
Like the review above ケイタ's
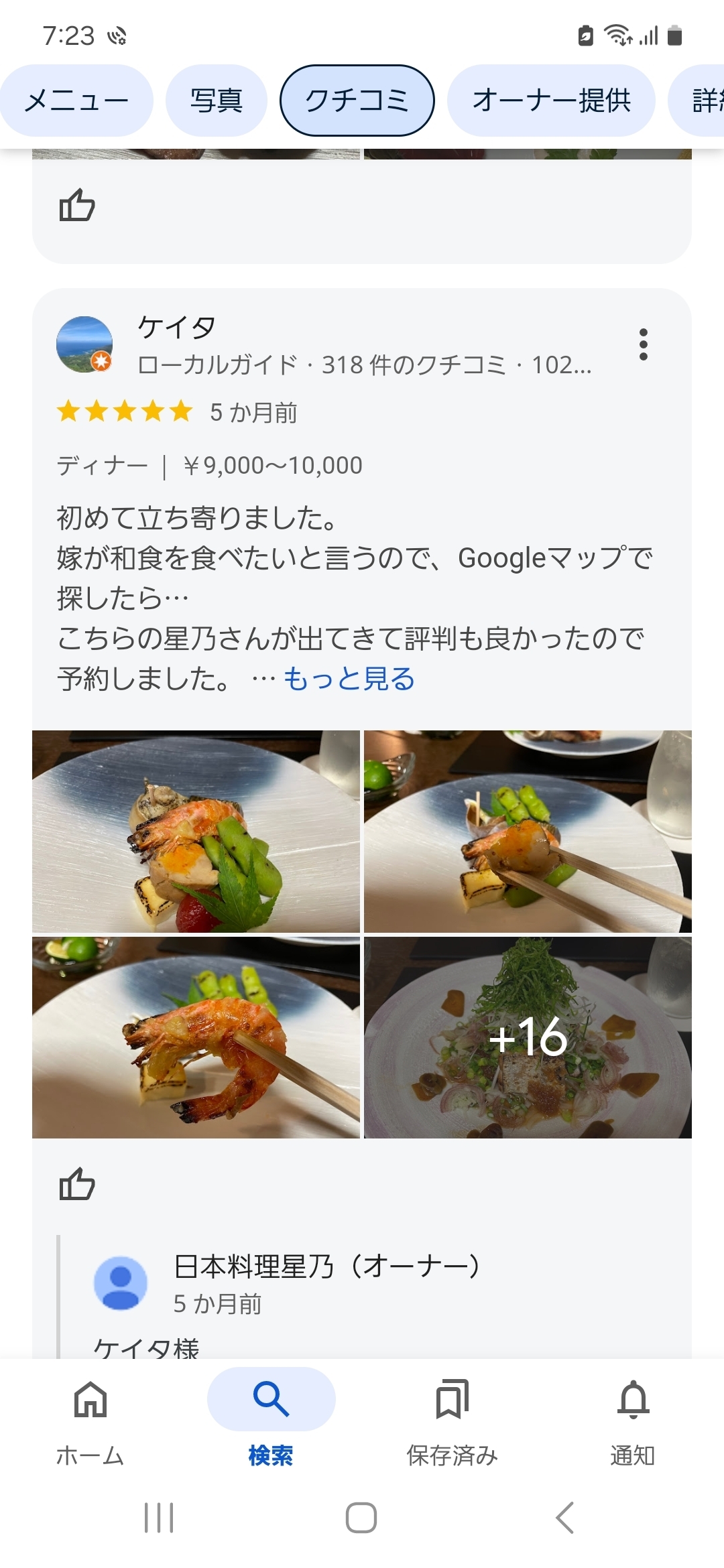pyautogui.click(x=77, y=205)
